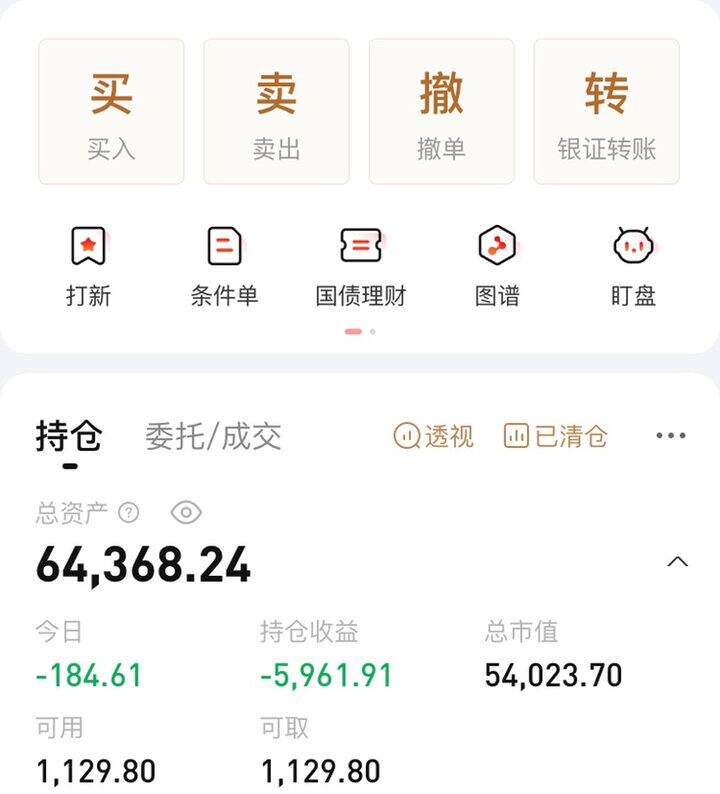Select 撤单 to cancel an order

[x=441, y=111]
